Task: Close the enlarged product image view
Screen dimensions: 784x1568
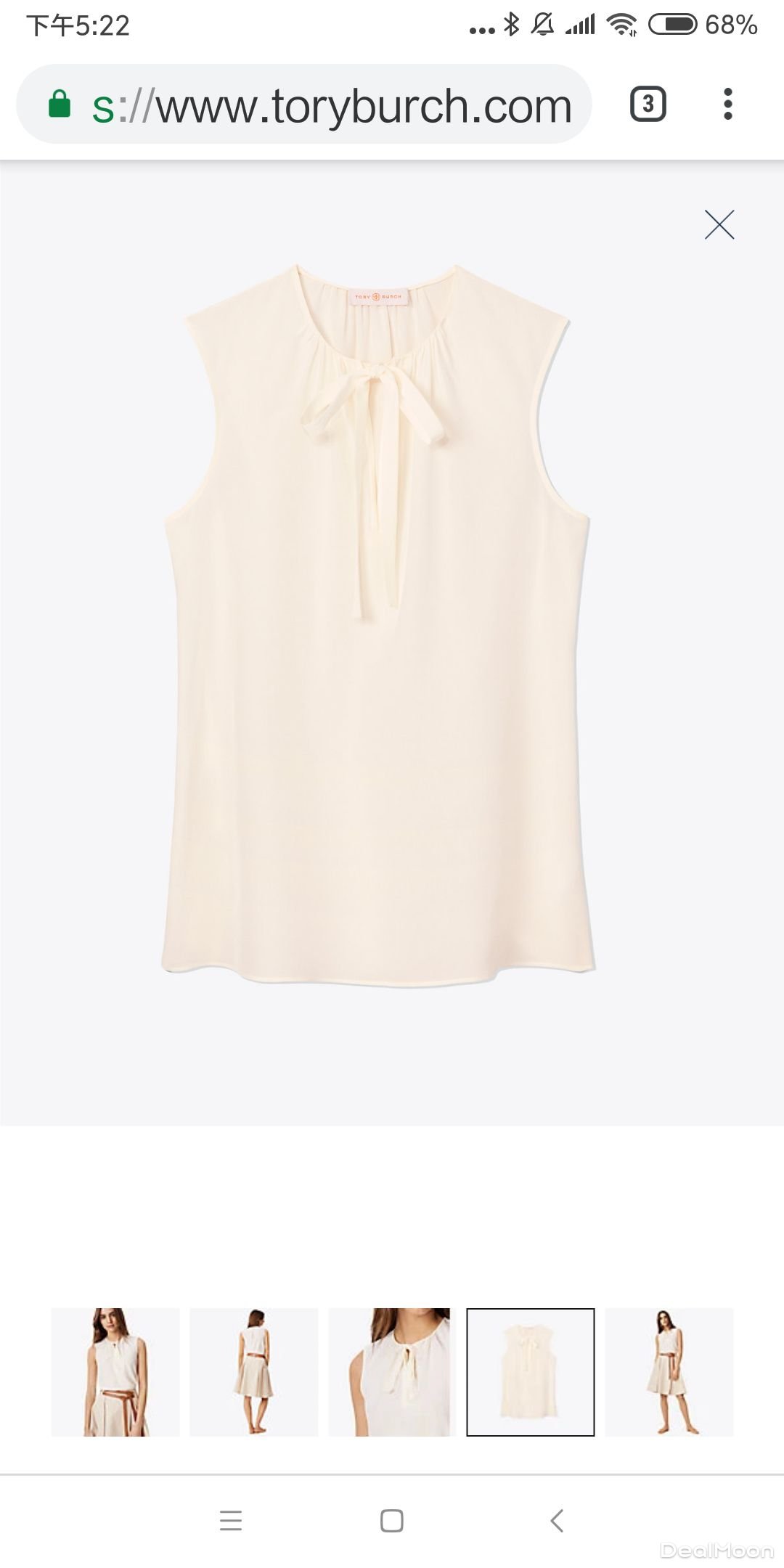Action: coord(719,224)
